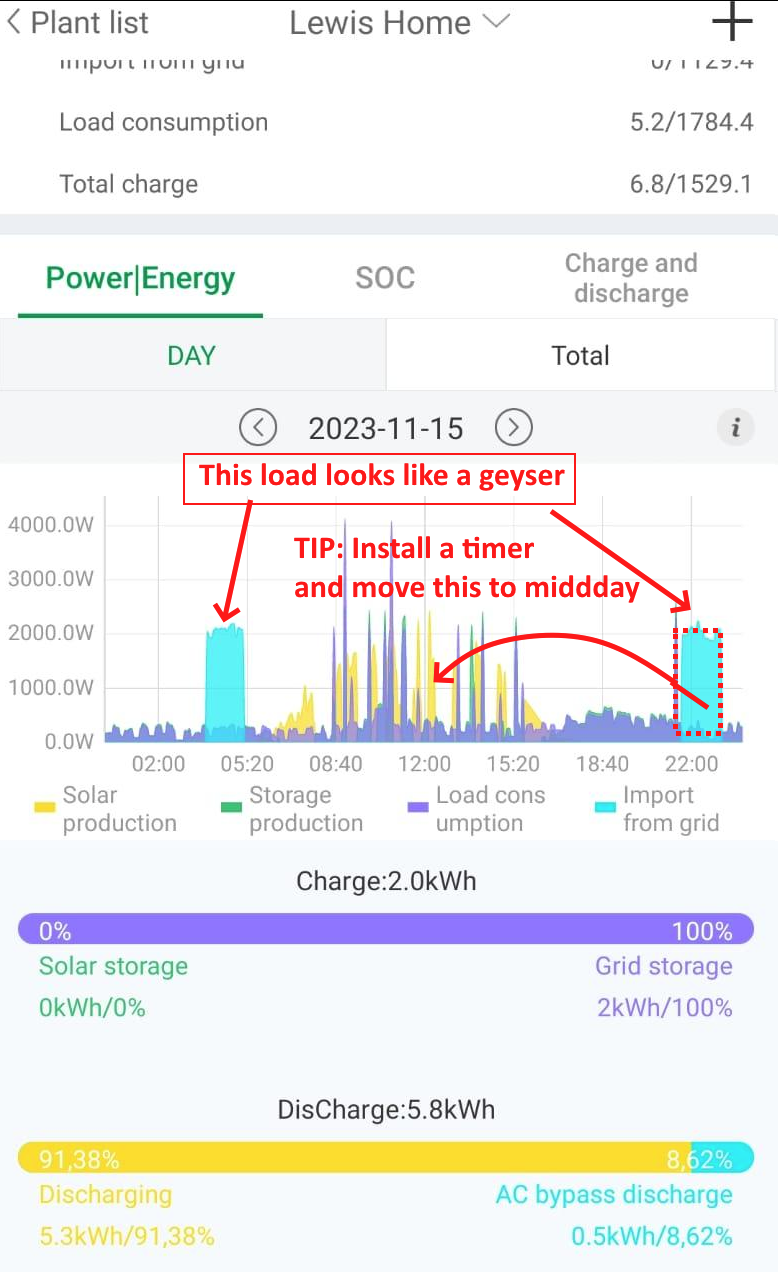Open the app-wide information popup via the i icon

[736, 427]
